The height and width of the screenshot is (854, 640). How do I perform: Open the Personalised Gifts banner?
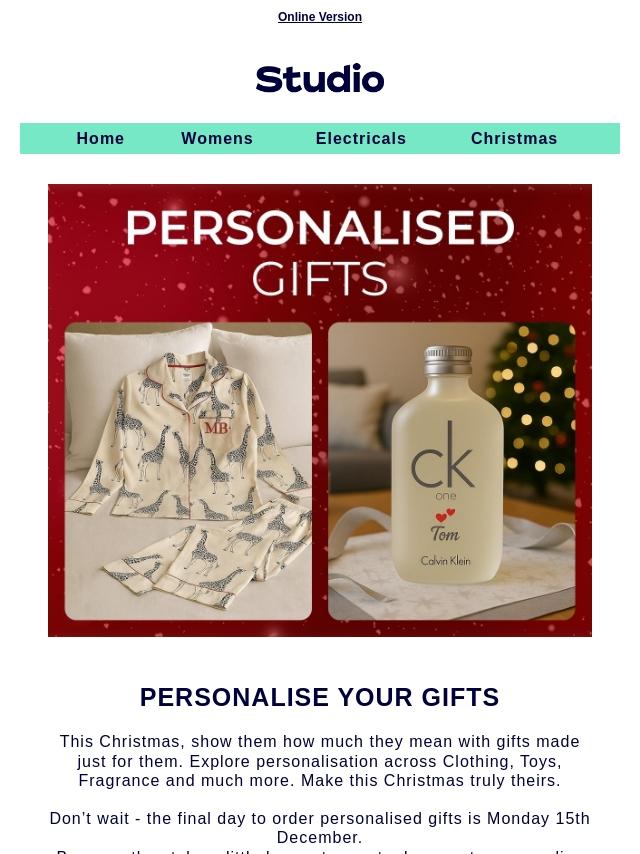pos(320,410)
